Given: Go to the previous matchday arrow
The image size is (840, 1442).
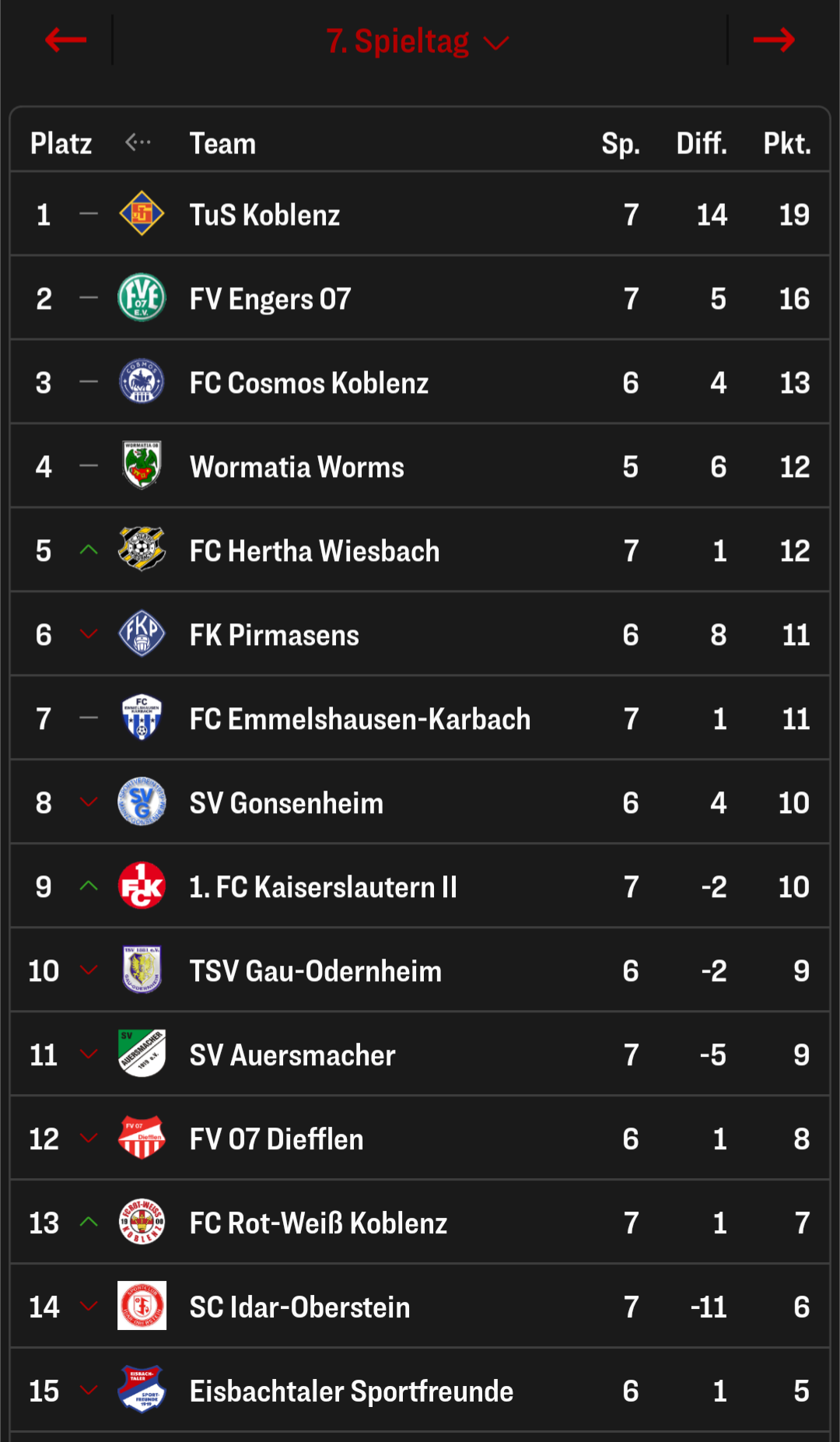Looking at the screenshot, I should (65, 40).
